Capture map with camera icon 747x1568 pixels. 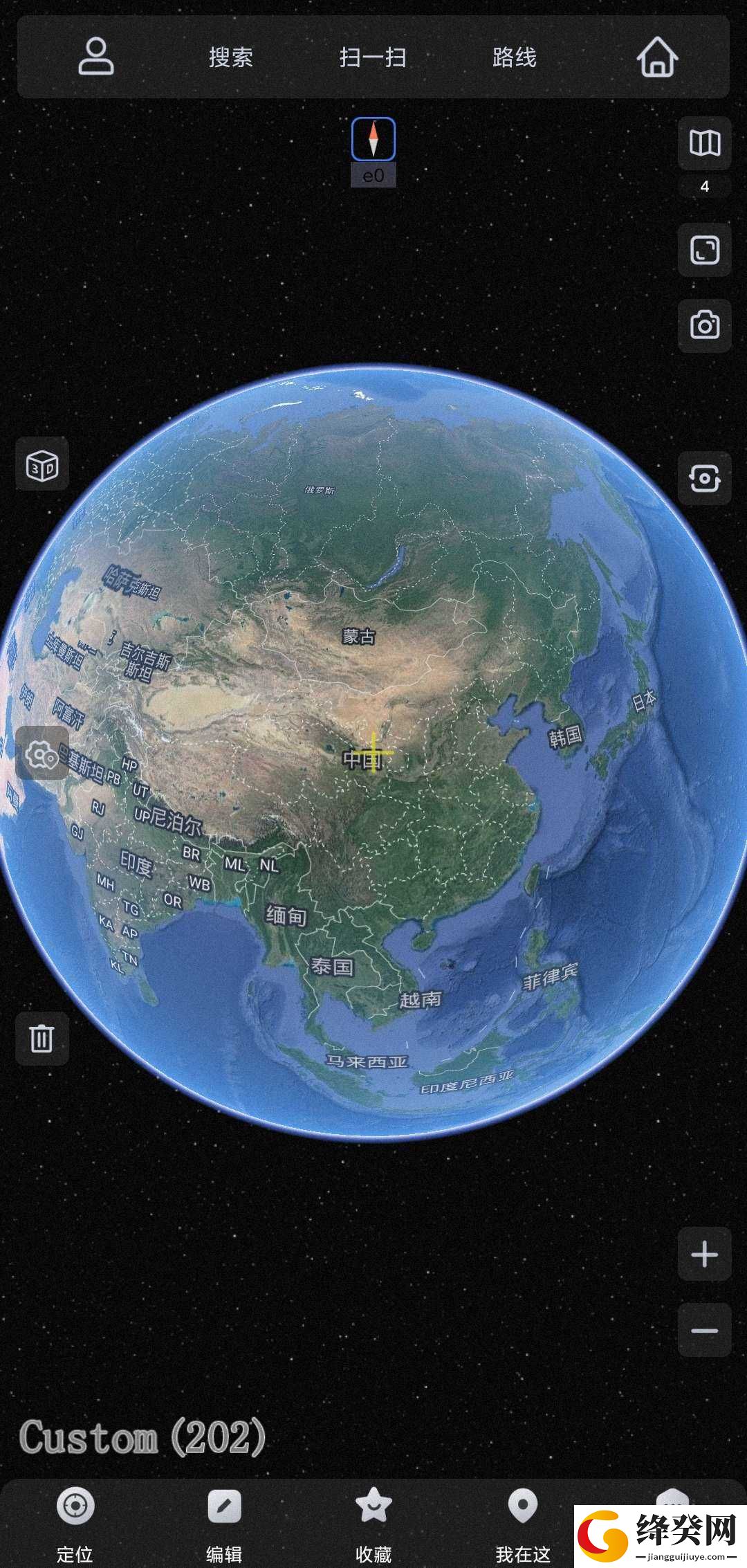(705, 325)
